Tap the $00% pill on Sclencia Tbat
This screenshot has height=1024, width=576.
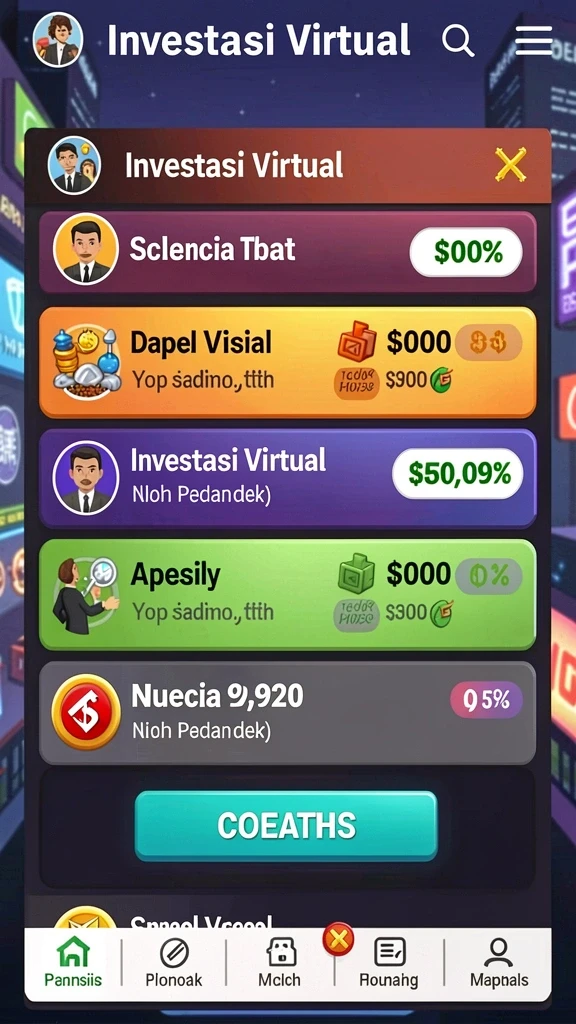(466, 252)
